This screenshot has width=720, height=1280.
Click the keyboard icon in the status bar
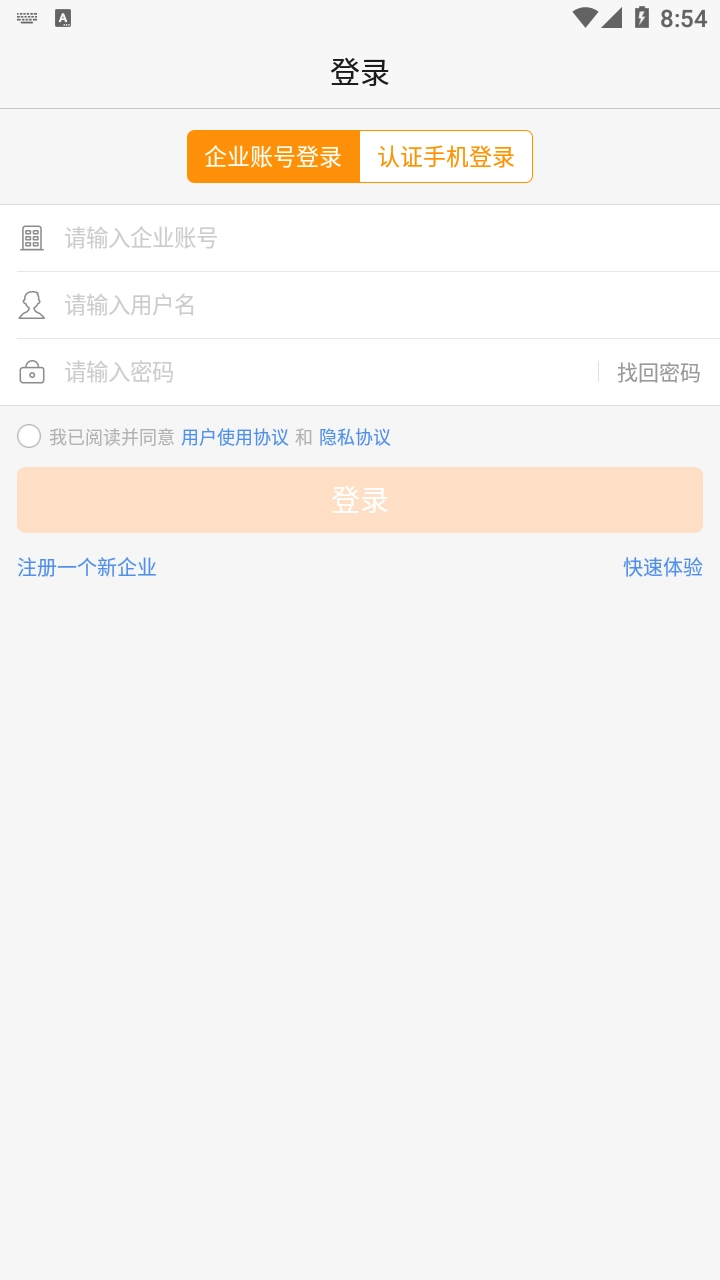tap(25, 16)
